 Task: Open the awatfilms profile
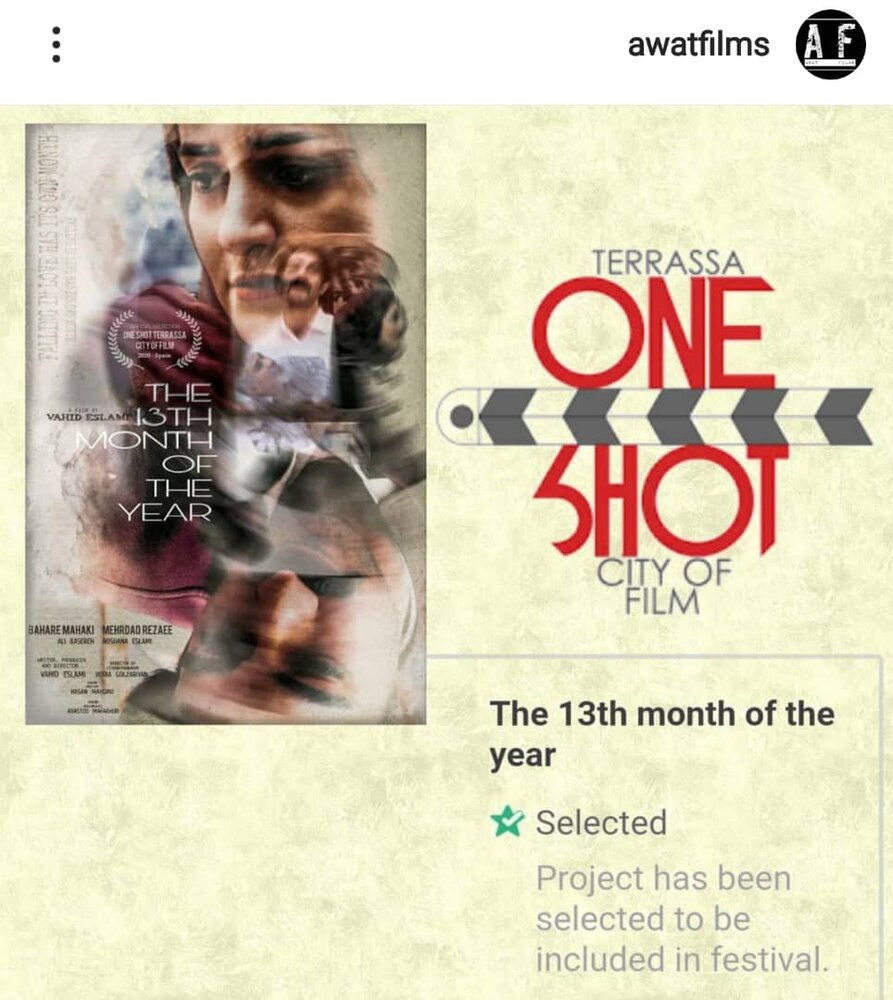pos(698,45)
